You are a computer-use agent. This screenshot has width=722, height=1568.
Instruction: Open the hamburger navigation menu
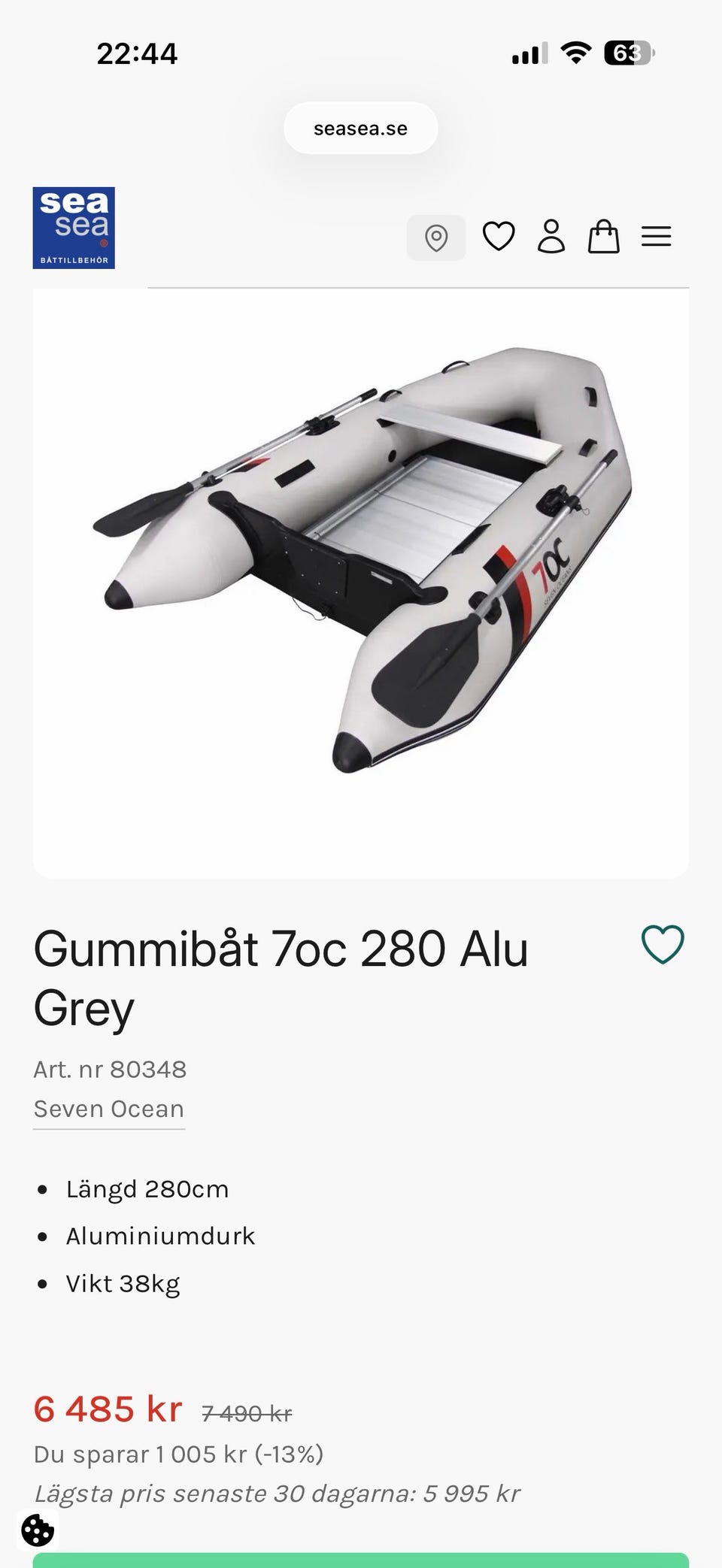click(656, 237)
